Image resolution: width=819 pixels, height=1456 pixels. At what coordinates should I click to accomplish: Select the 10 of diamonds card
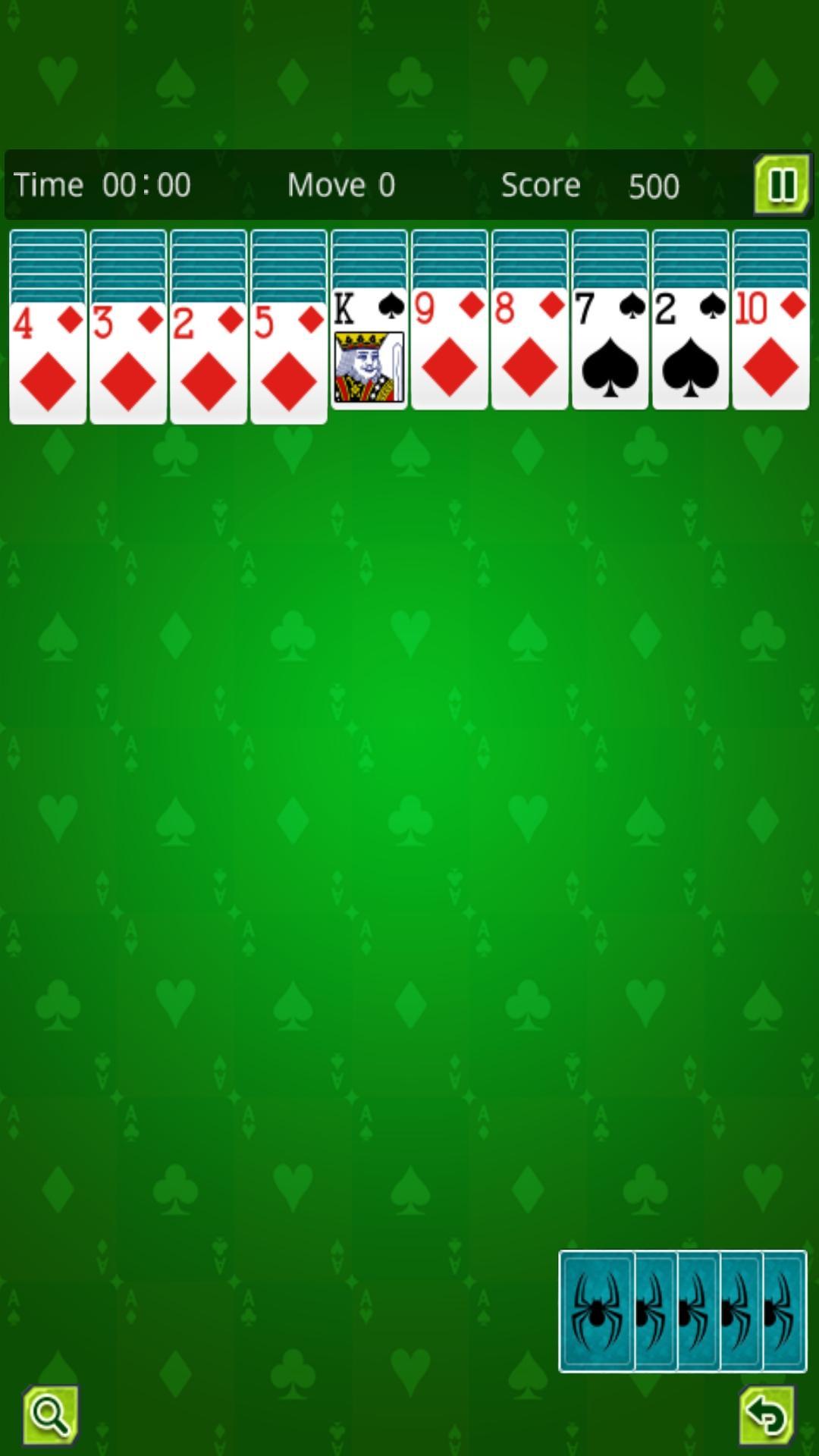(x=771, y=349)
